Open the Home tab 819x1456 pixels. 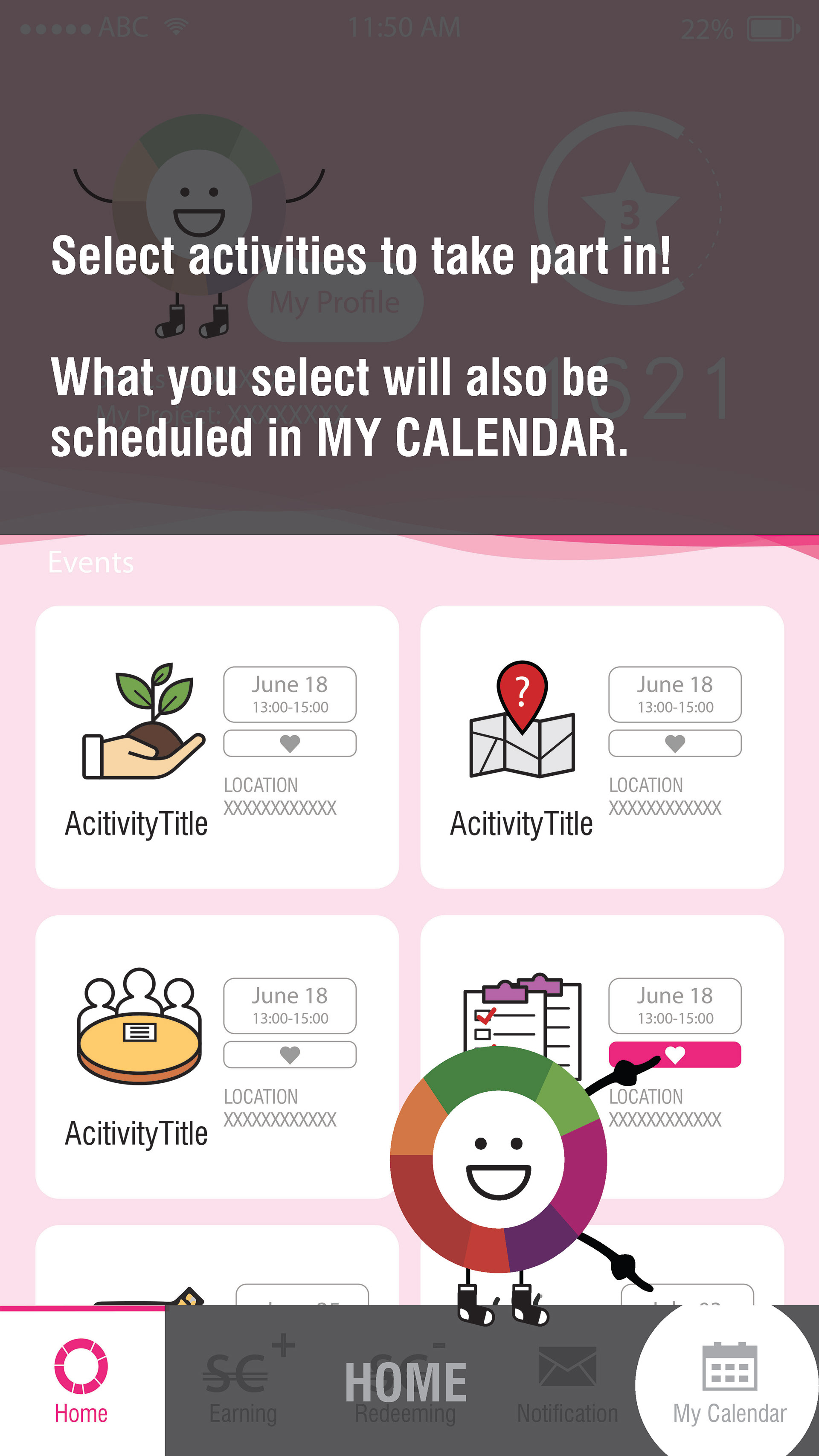click(x=81, y=1382)
